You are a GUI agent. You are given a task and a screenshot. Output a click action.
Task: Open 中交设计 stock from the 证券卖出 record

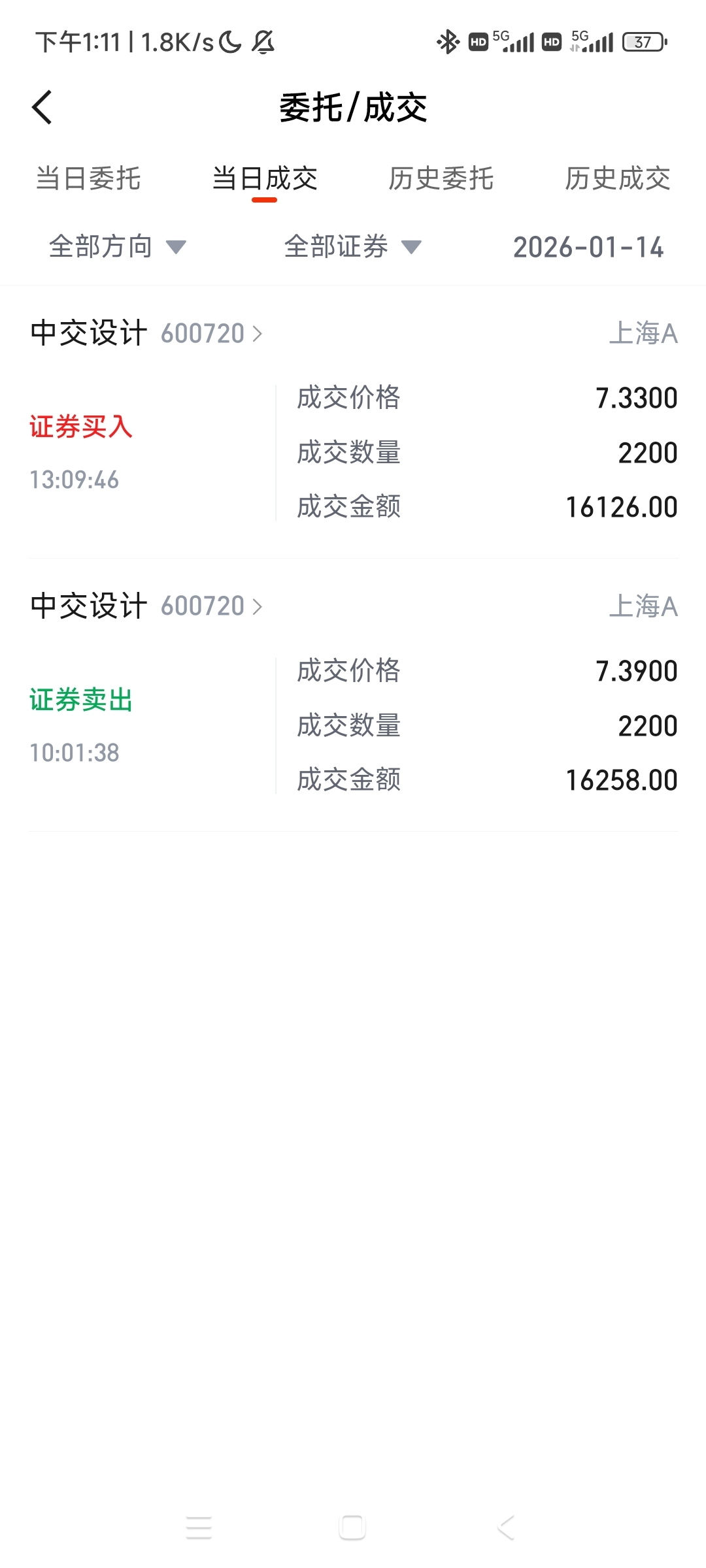click(x=147, y=606)
